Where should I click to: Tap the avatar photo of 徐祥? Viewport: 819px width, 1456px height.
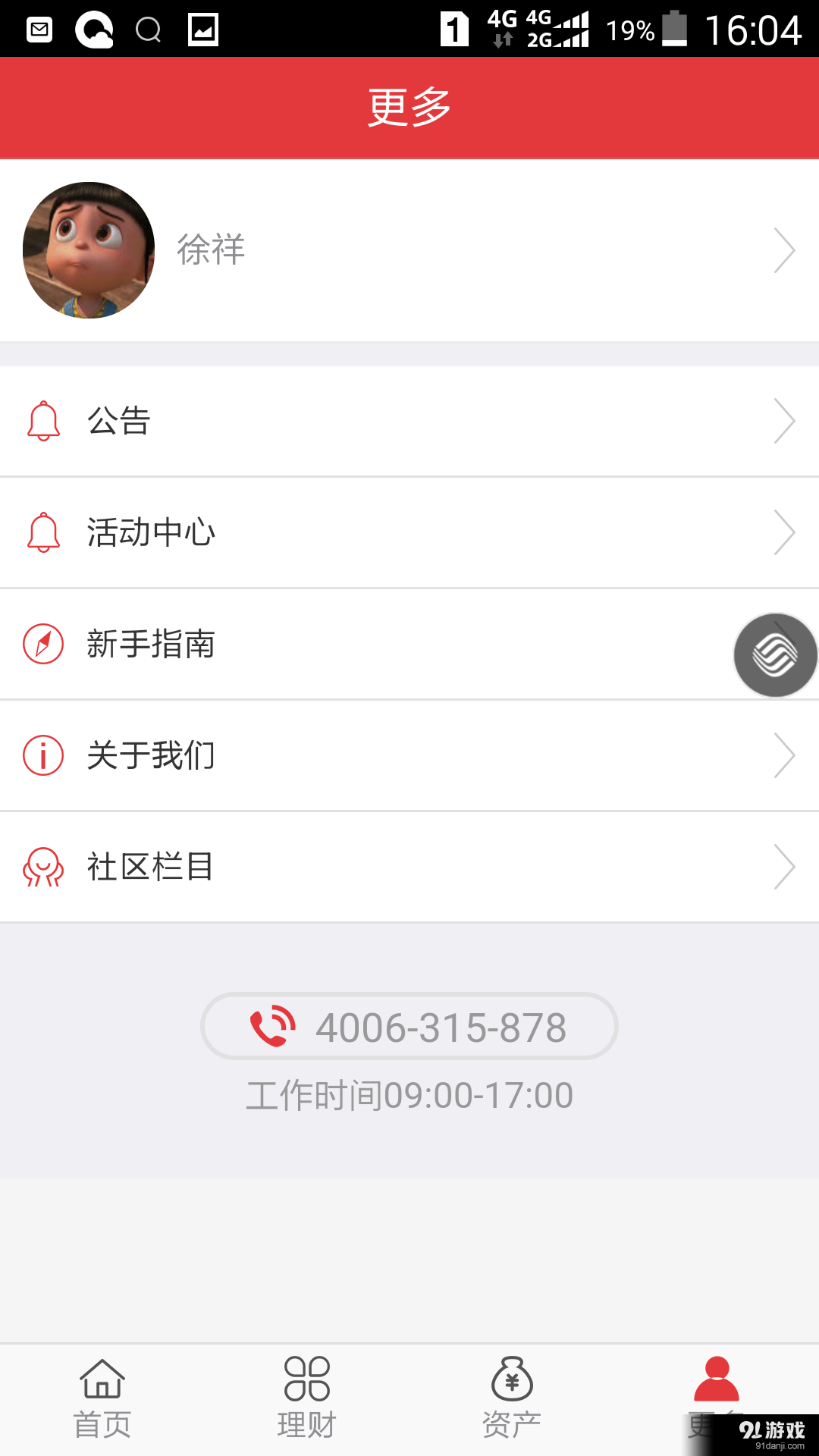click(x=89, y=250)
